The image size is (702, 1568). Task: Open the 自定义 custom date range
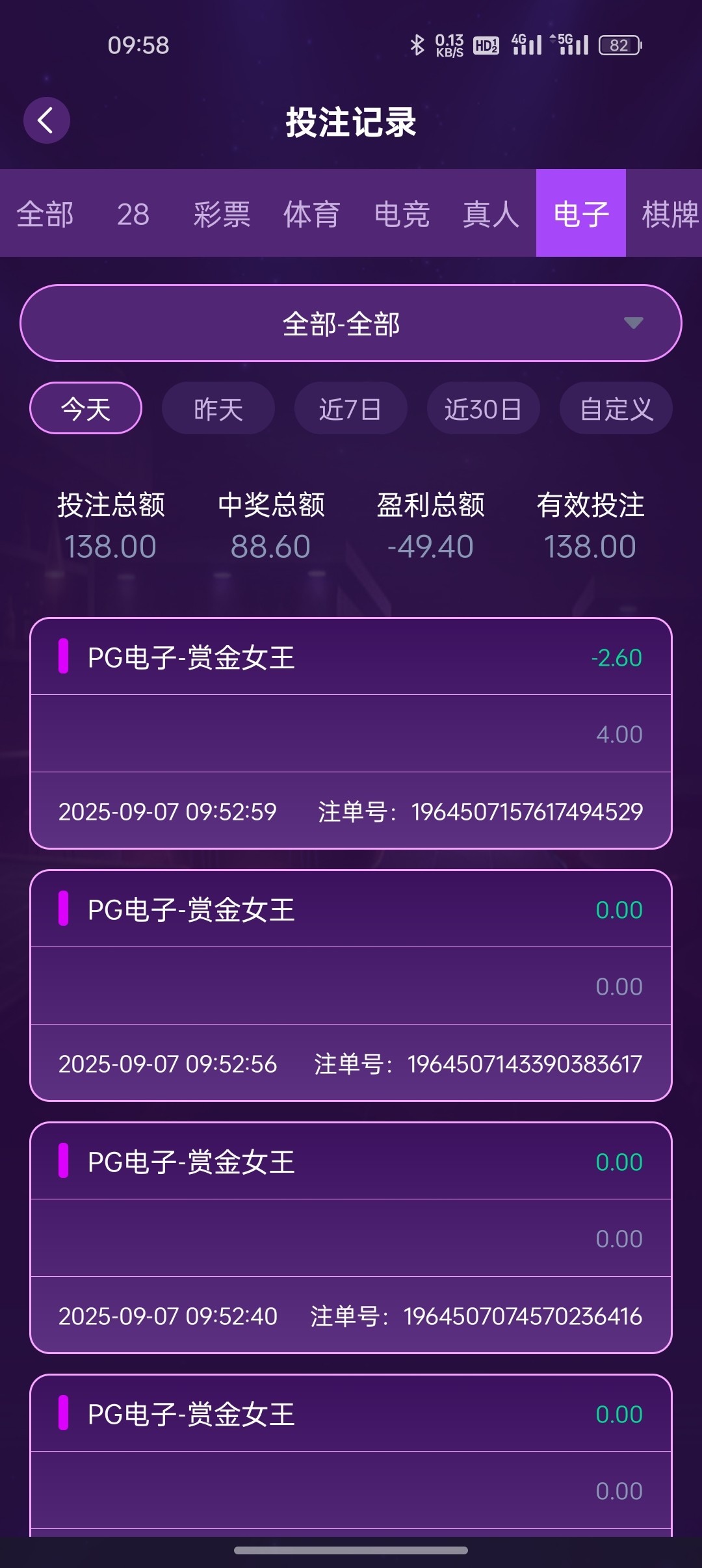(x=615, y=408)
